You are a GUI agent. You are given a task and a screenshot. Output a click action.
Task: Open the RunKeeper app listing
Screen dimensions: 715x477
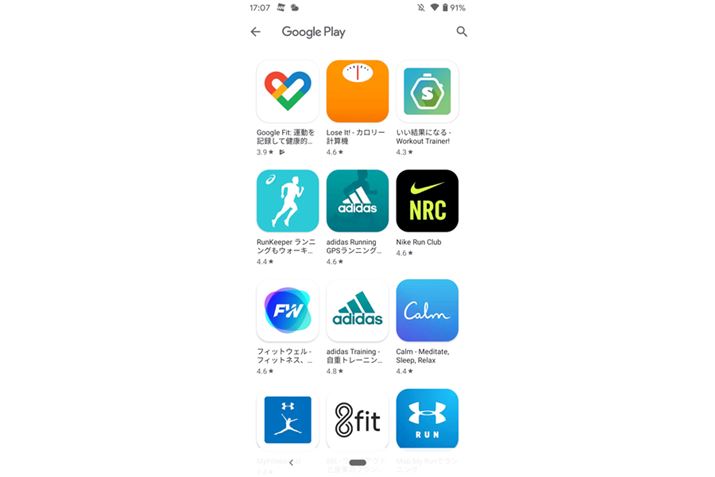pyautogui.click(x=287, y=201)
